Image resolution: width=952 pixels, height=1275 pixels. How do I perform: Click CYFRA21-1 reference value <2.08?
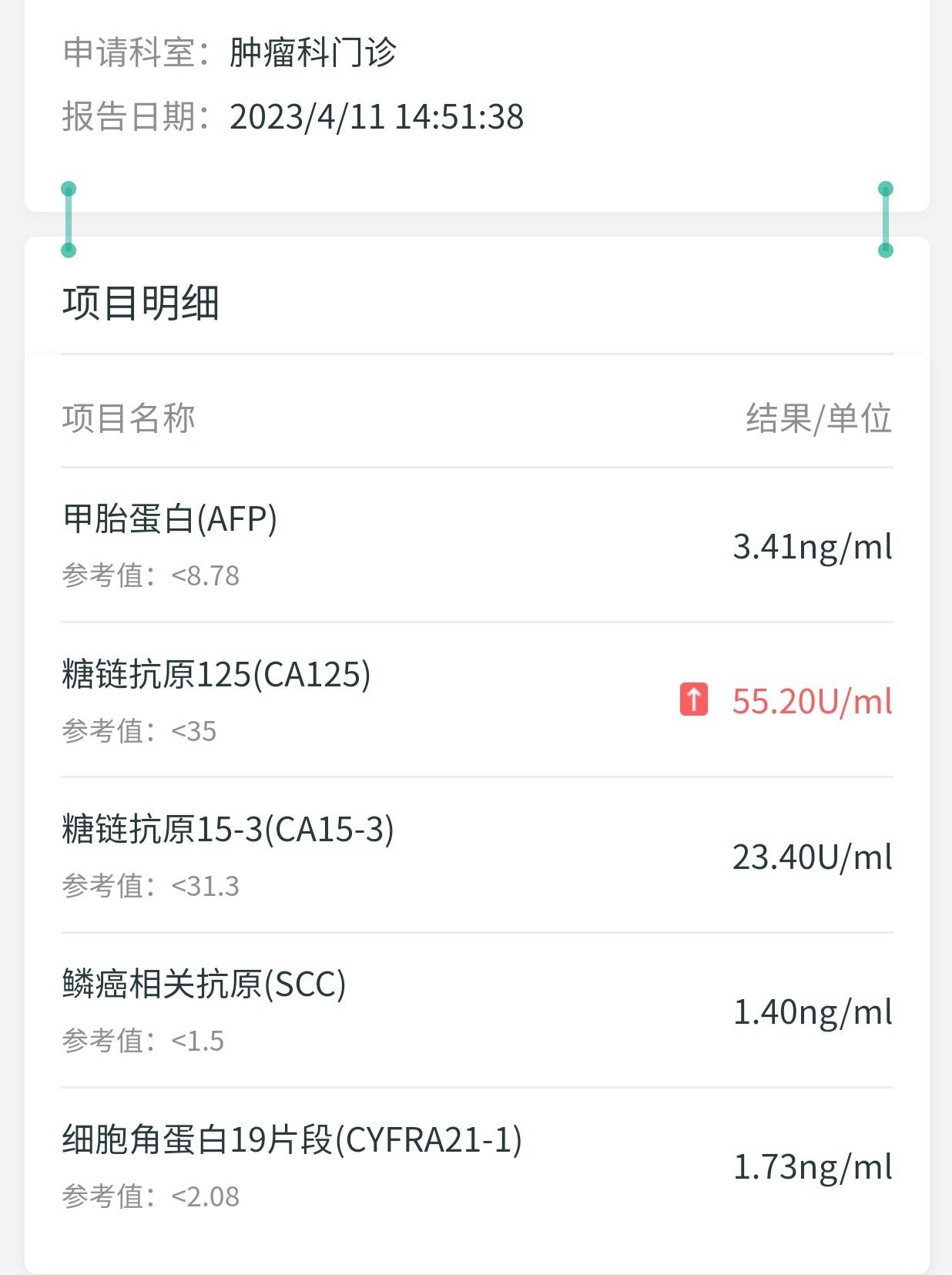(x=150, y=1196)
